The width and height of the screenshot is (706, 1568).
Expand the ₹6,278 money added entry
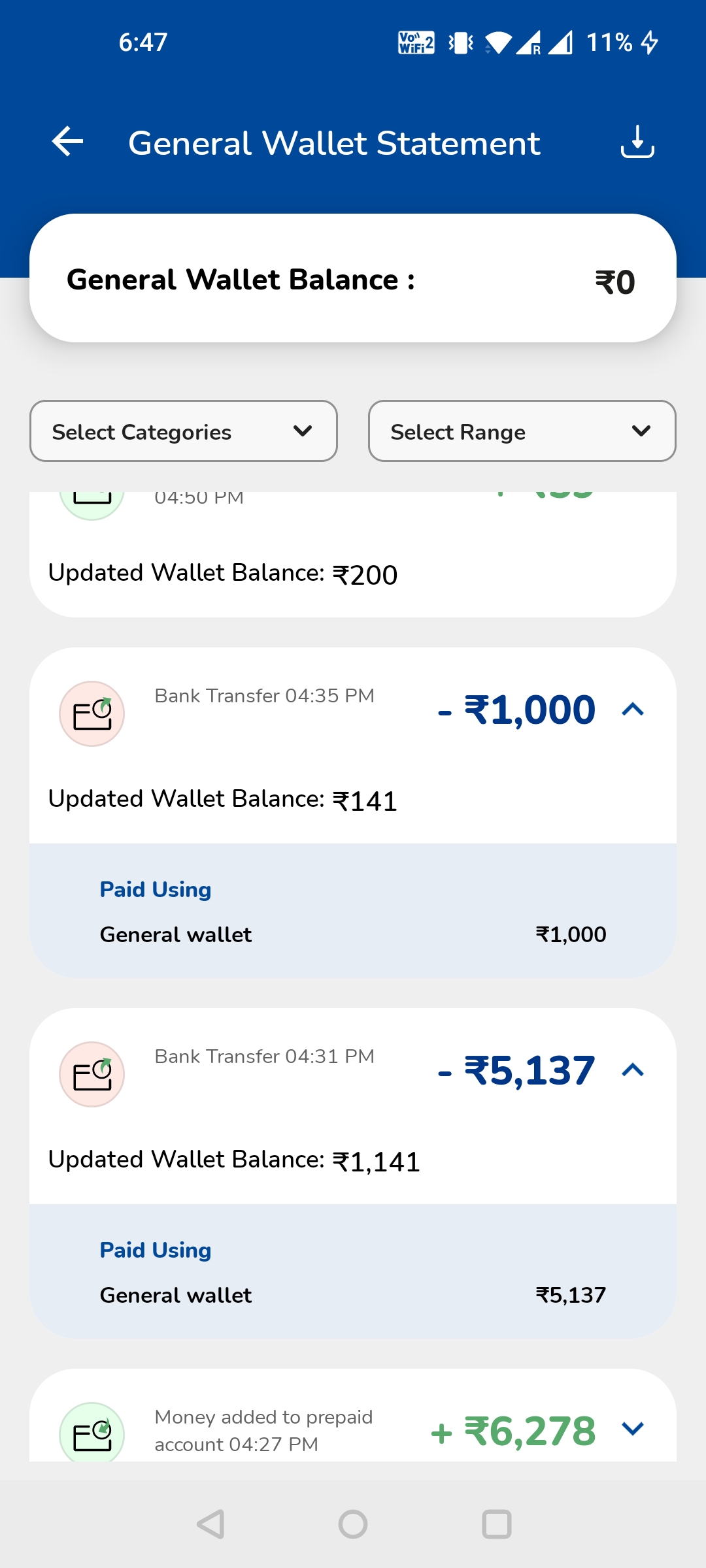point(633,1429)
